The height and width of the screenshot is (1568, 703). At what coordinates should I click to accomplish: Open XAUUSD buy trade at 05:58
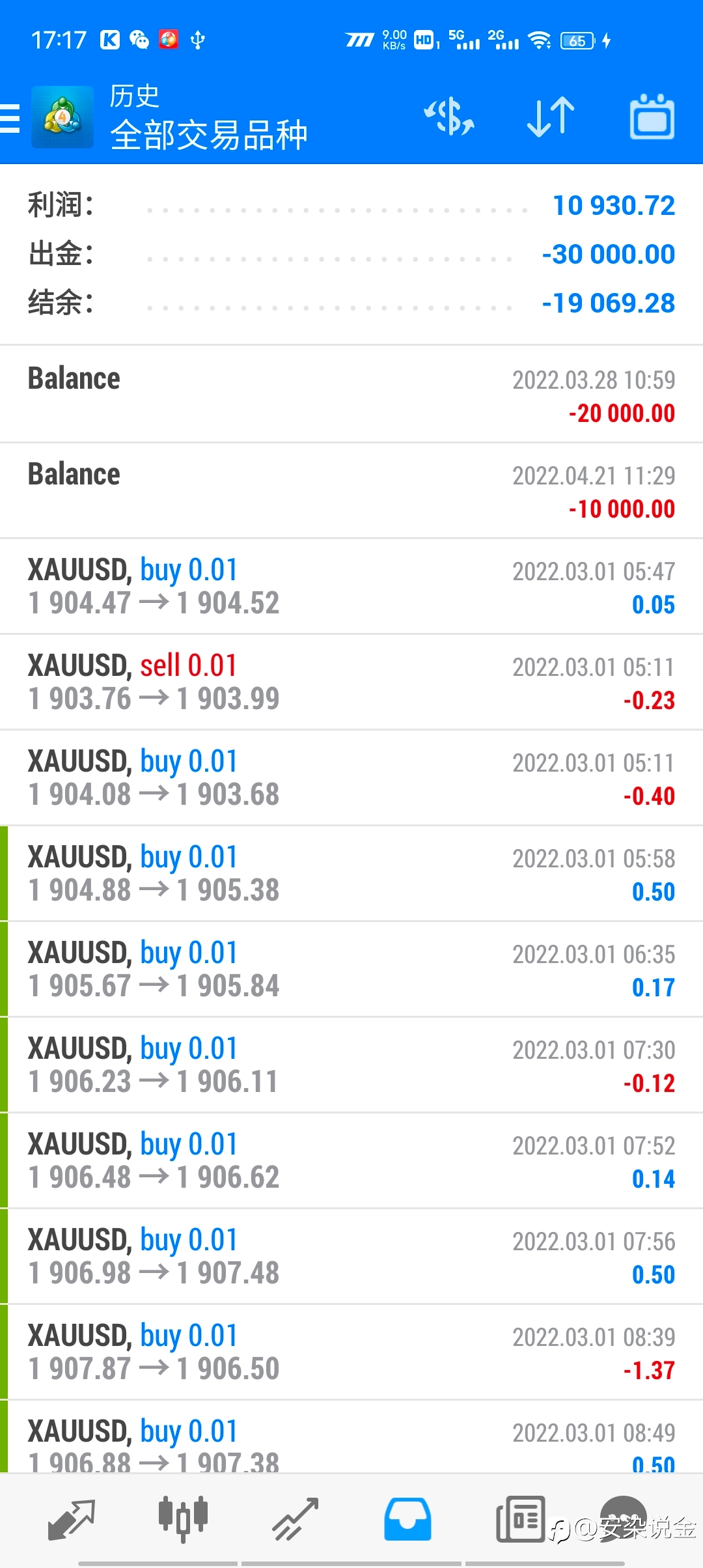tap(351, 874)
